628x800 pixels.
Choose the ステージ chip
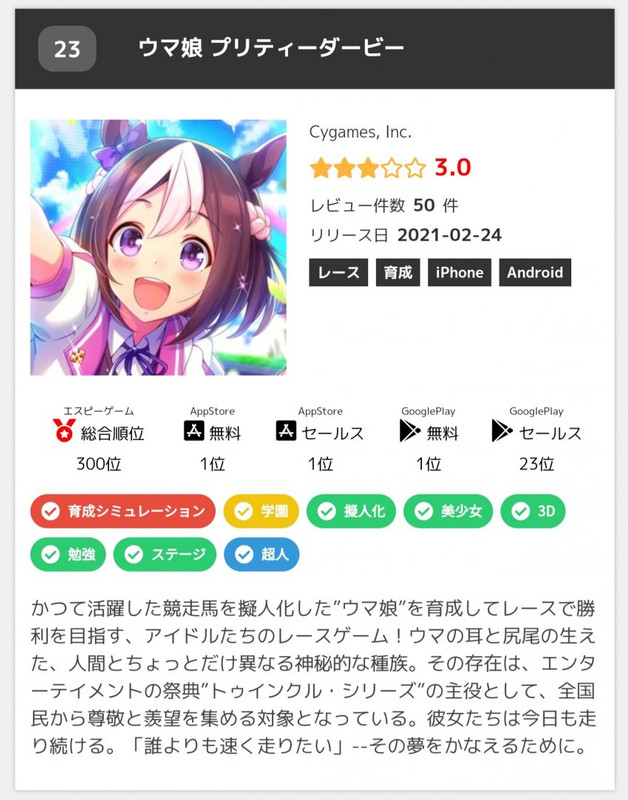[165, 553]
